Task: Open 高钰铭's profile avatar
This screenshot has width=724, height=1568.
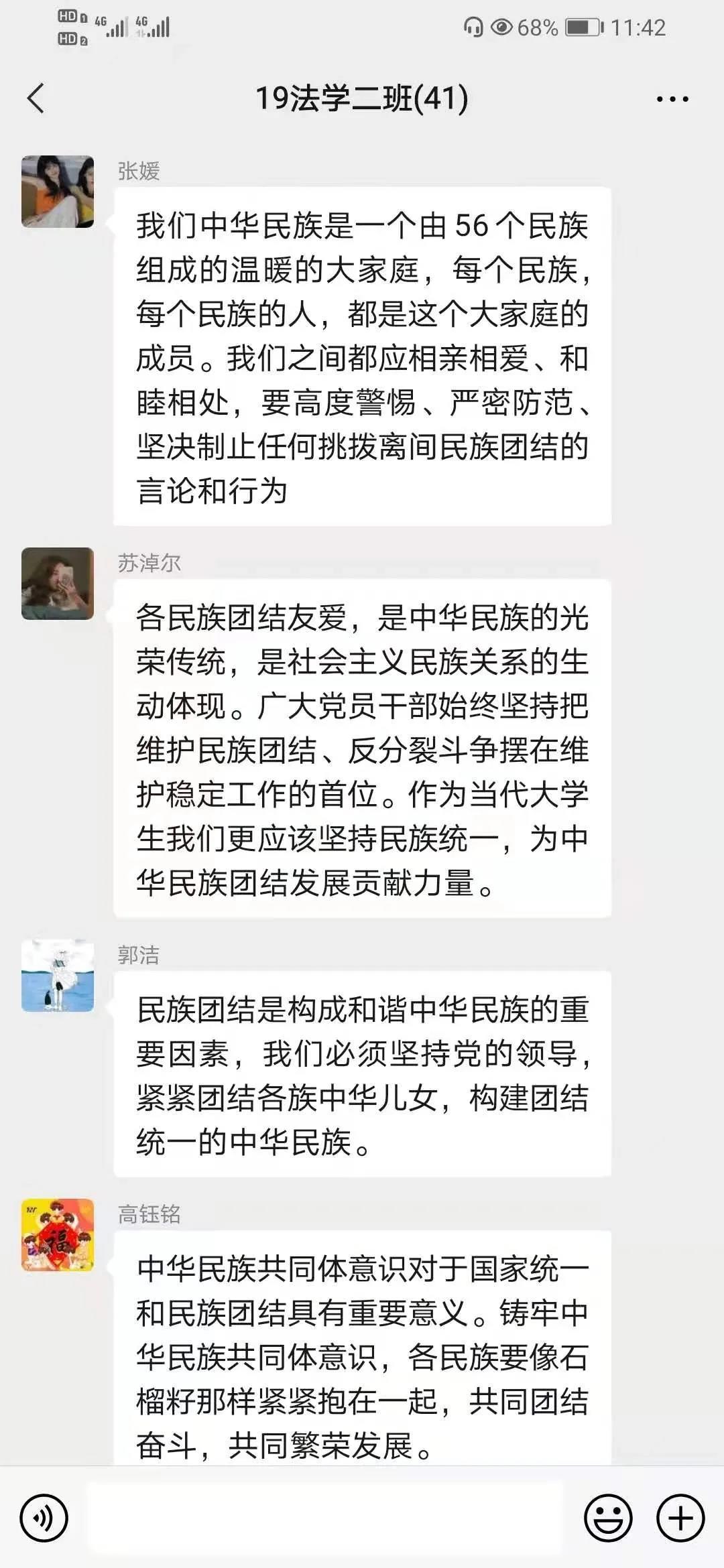Action: [58, 1234]
